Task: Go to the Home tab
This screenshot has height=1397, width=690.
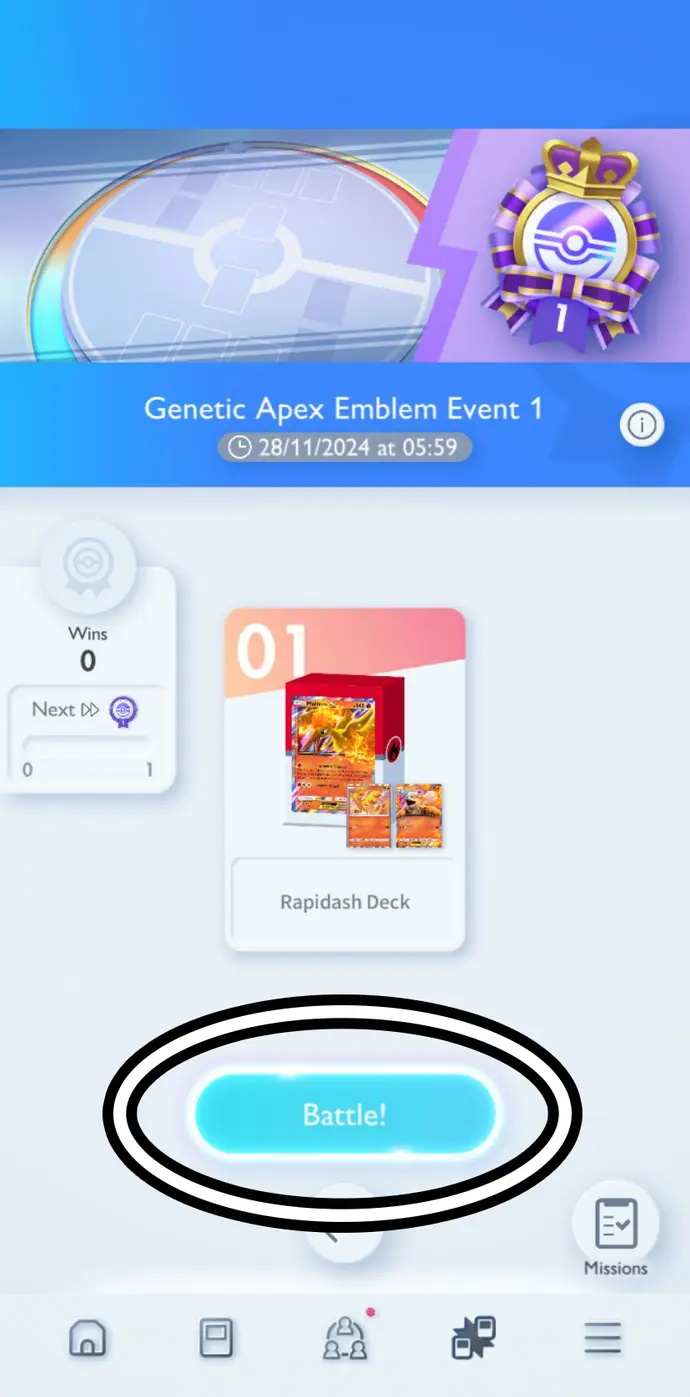Action: pos(87,1338)
